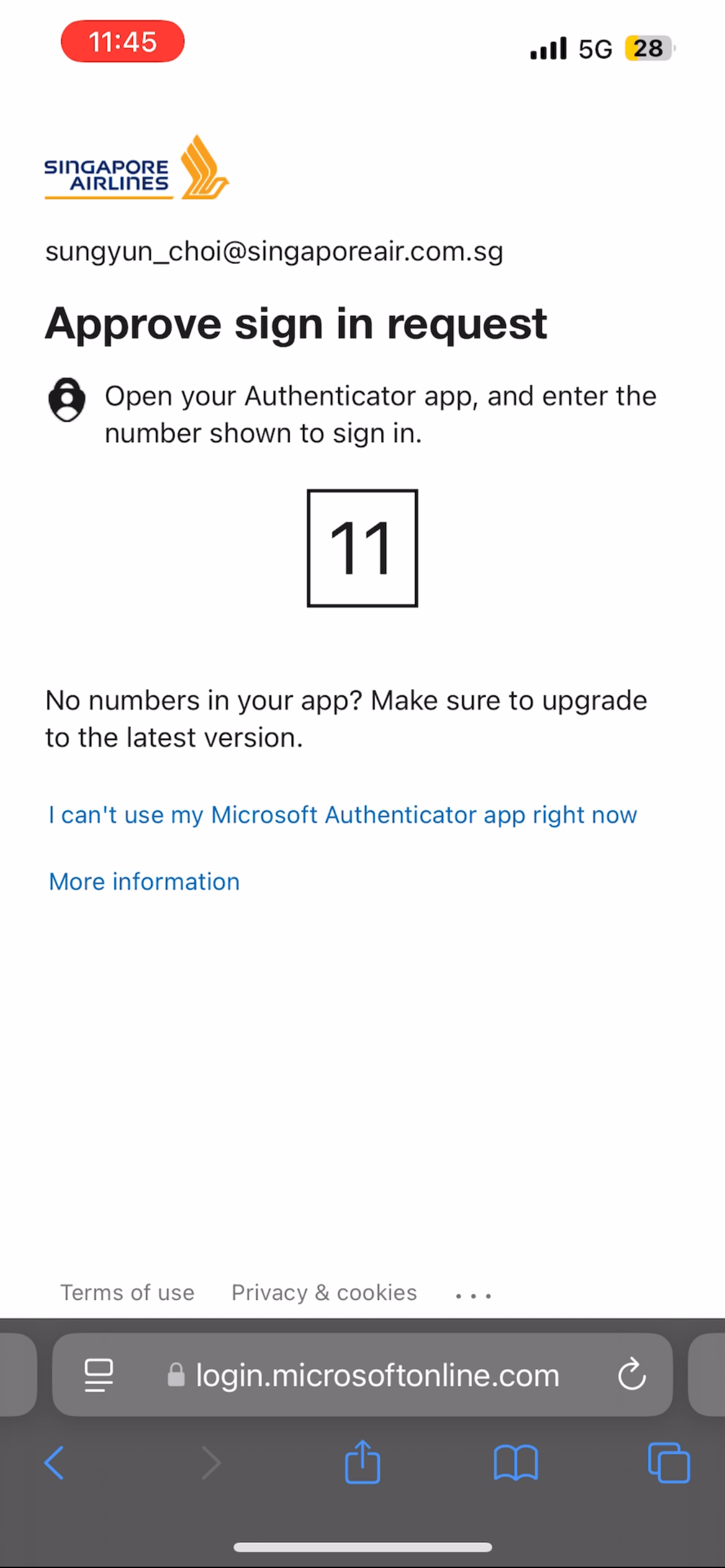Open the three-dot footer options

click(473, 1295)
